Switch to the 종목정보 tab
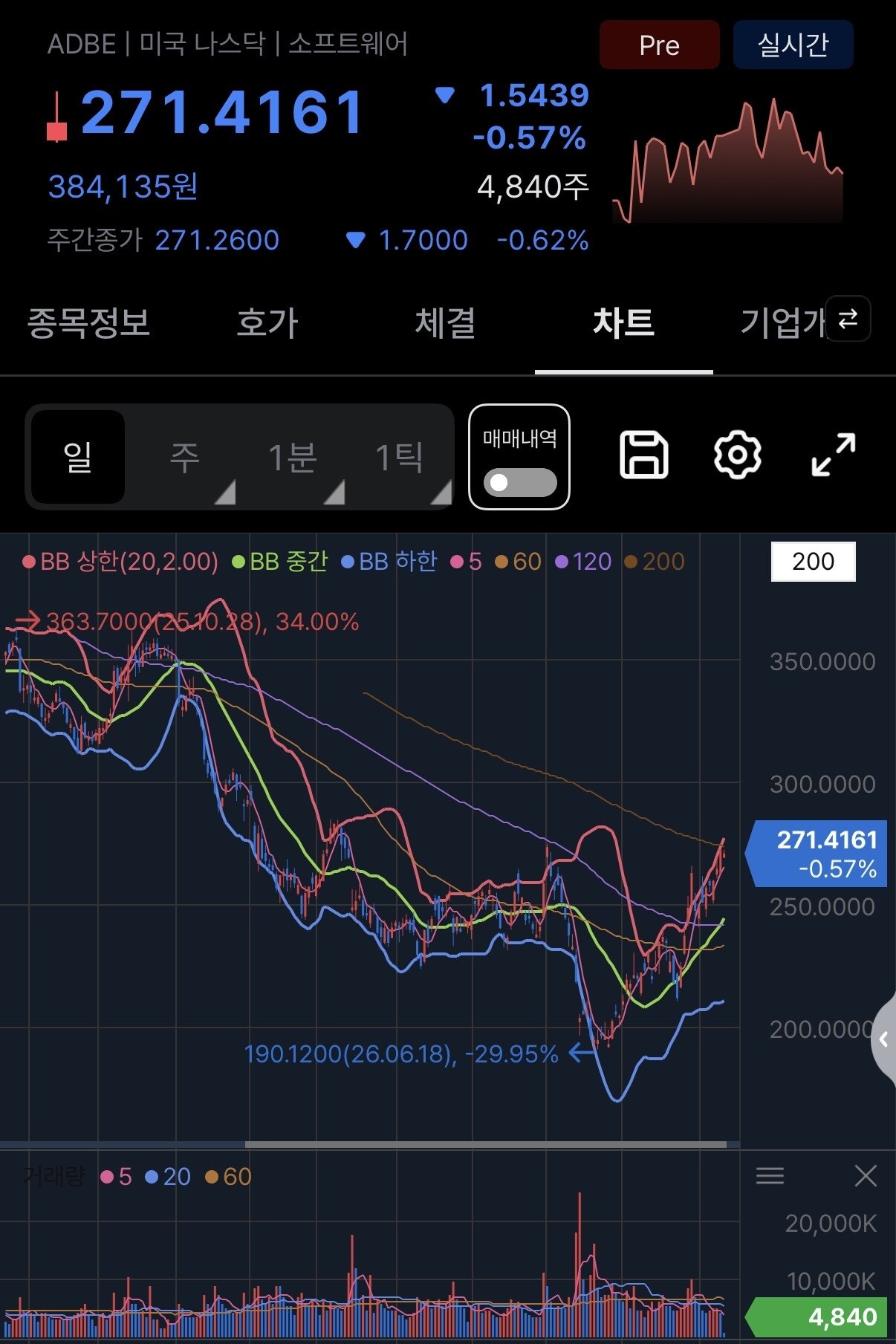The height and width of the screenshot is (1344, 896). (88, 323)
